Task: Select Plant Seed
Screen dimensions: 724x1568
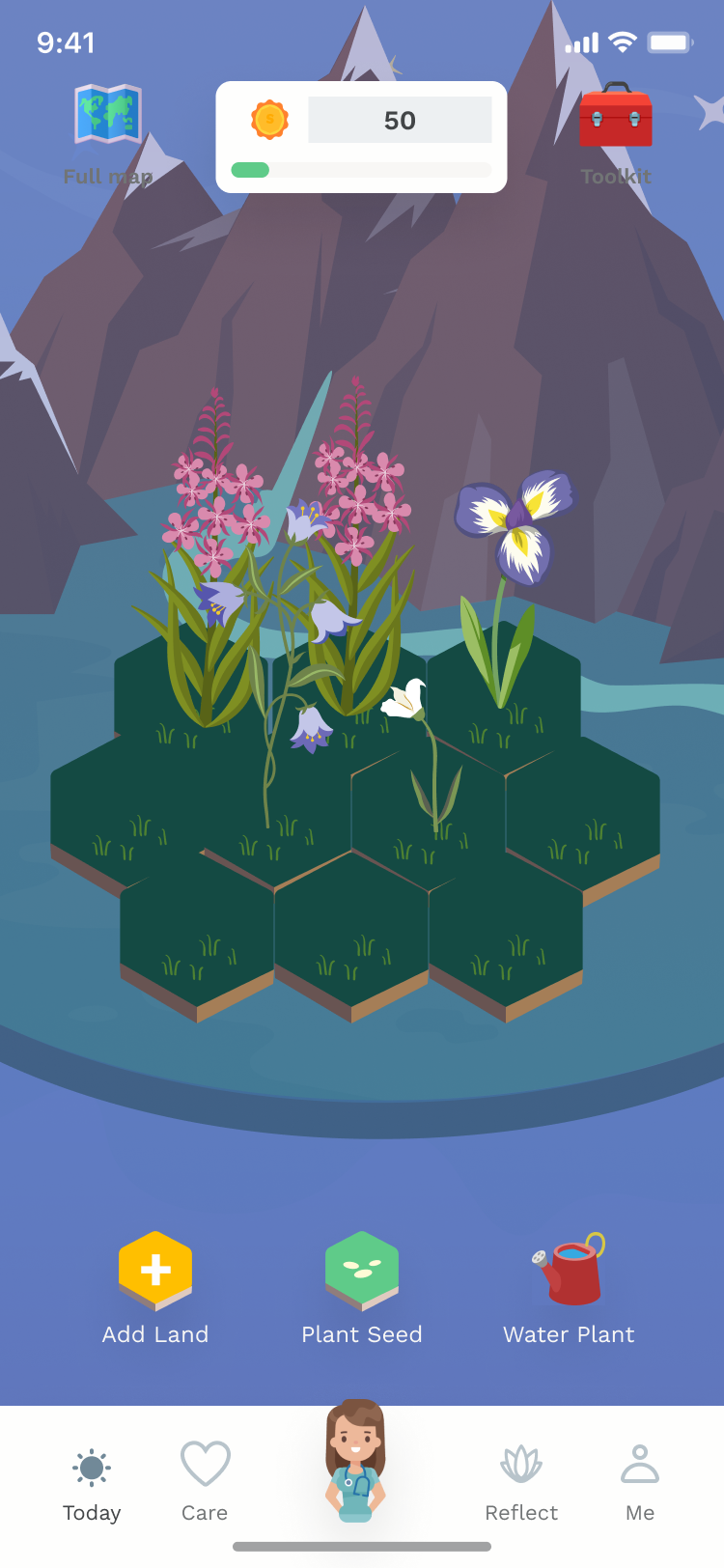Action: point(362,1284)
